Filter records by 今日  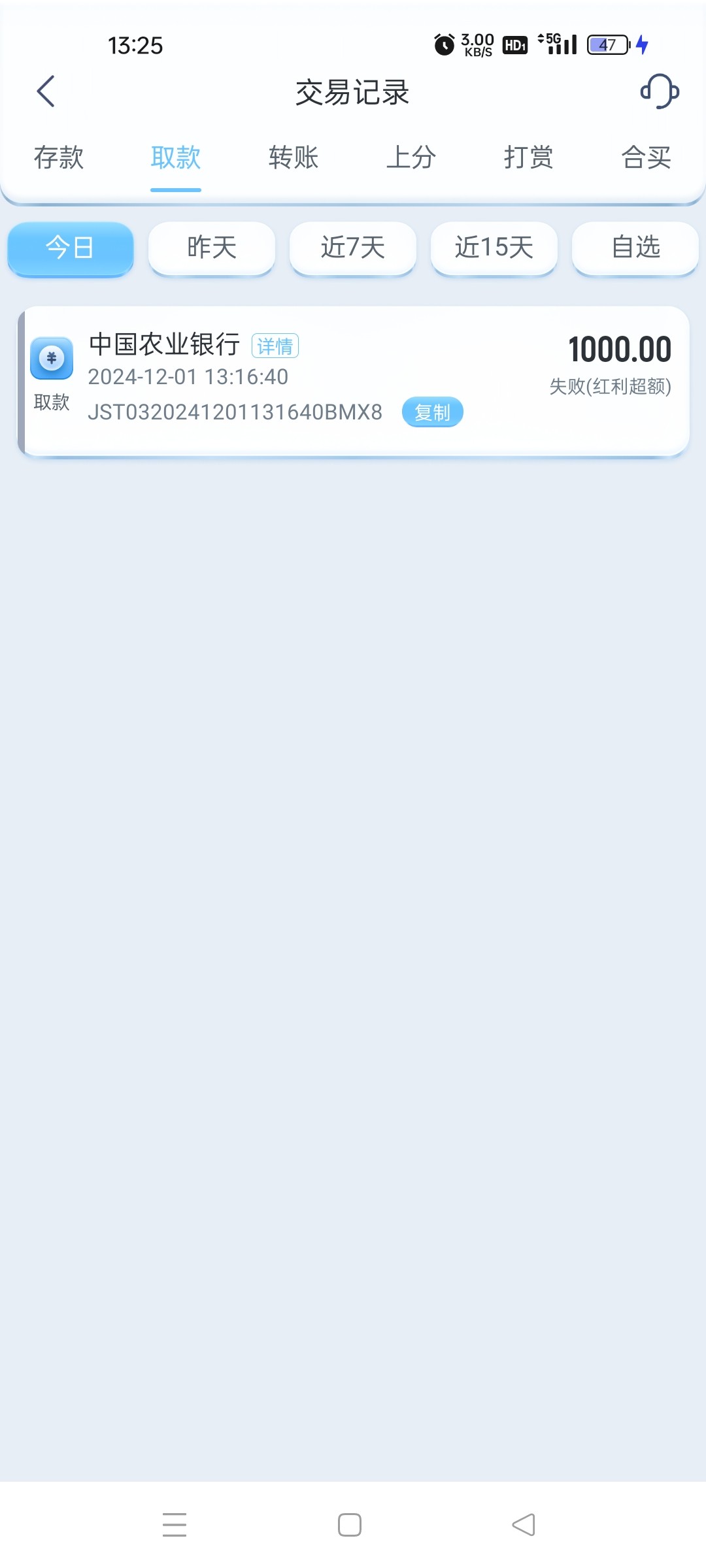coord(71,248)
